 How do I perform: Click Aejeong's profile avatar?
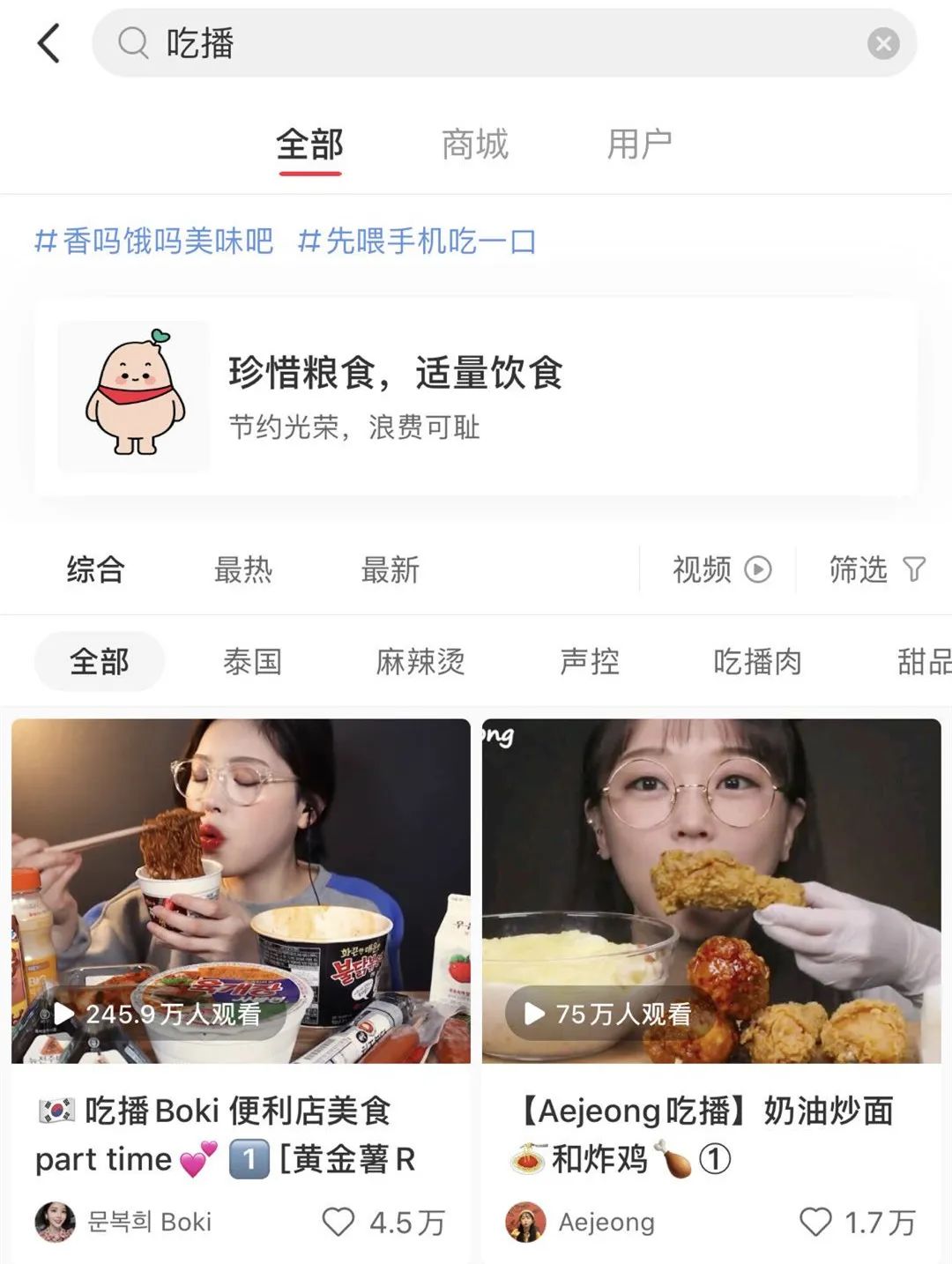click(x=524, y=1223)
